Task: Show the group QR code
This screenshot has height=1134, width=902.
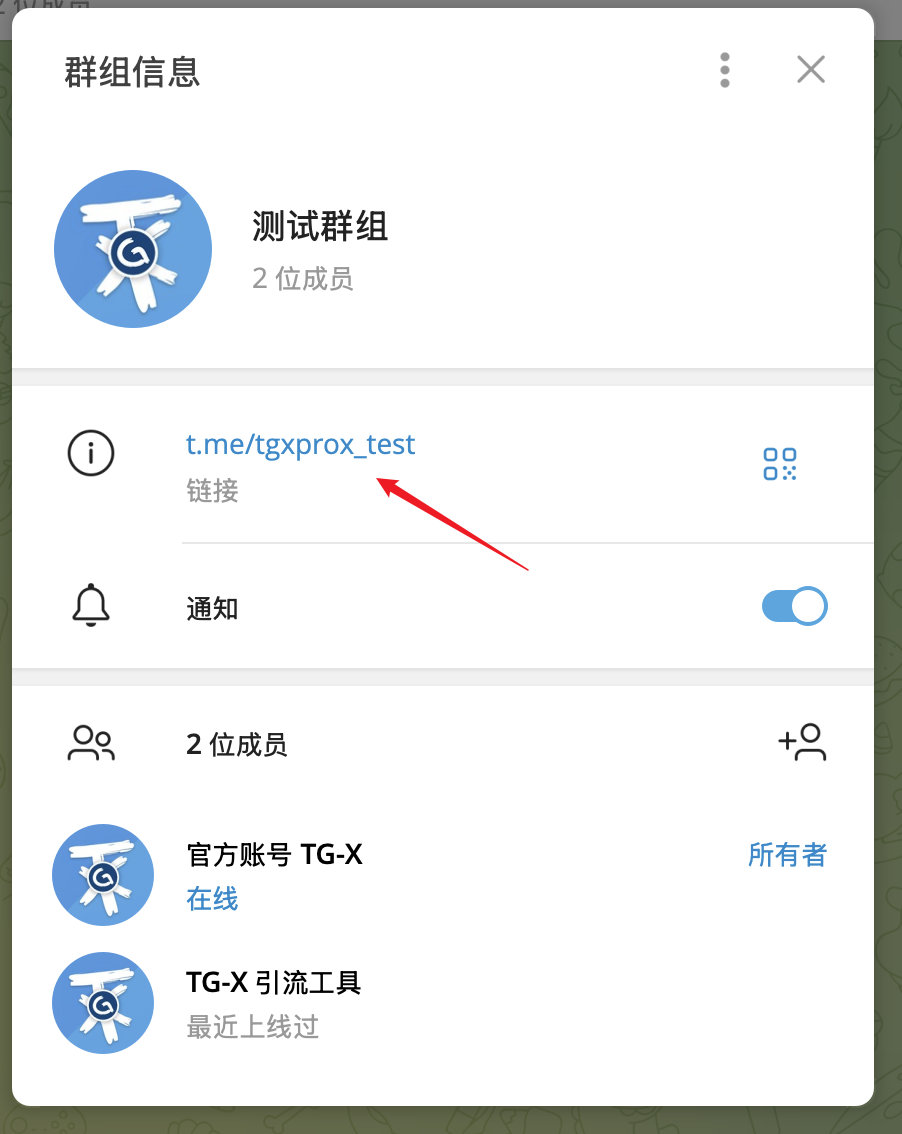Action: point(780,463)
